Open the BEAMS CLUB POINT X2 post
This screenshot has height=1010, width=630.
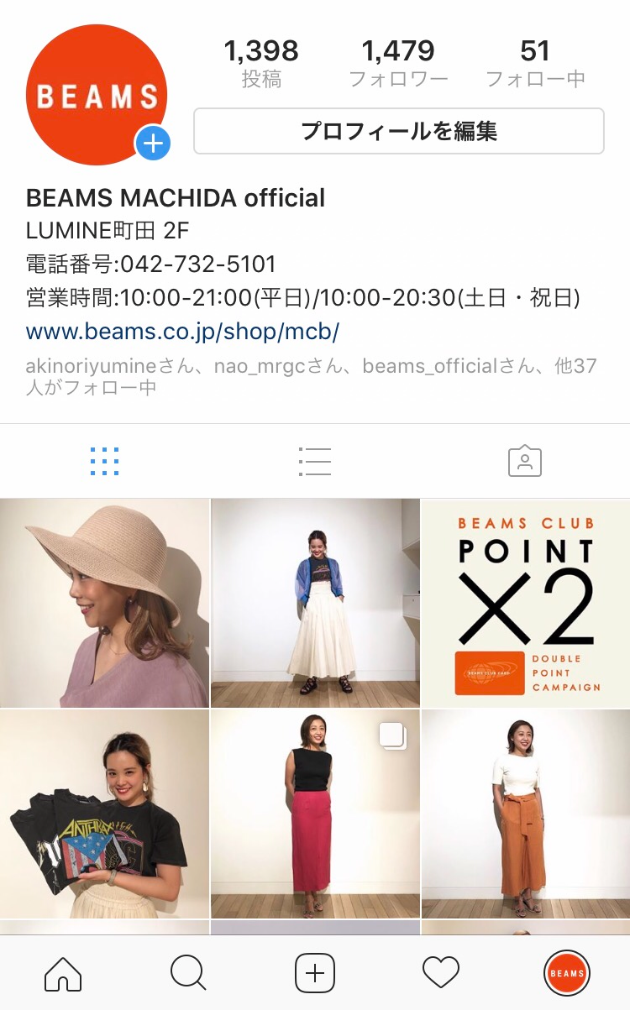pyautogui.click(x=526, y=603)
